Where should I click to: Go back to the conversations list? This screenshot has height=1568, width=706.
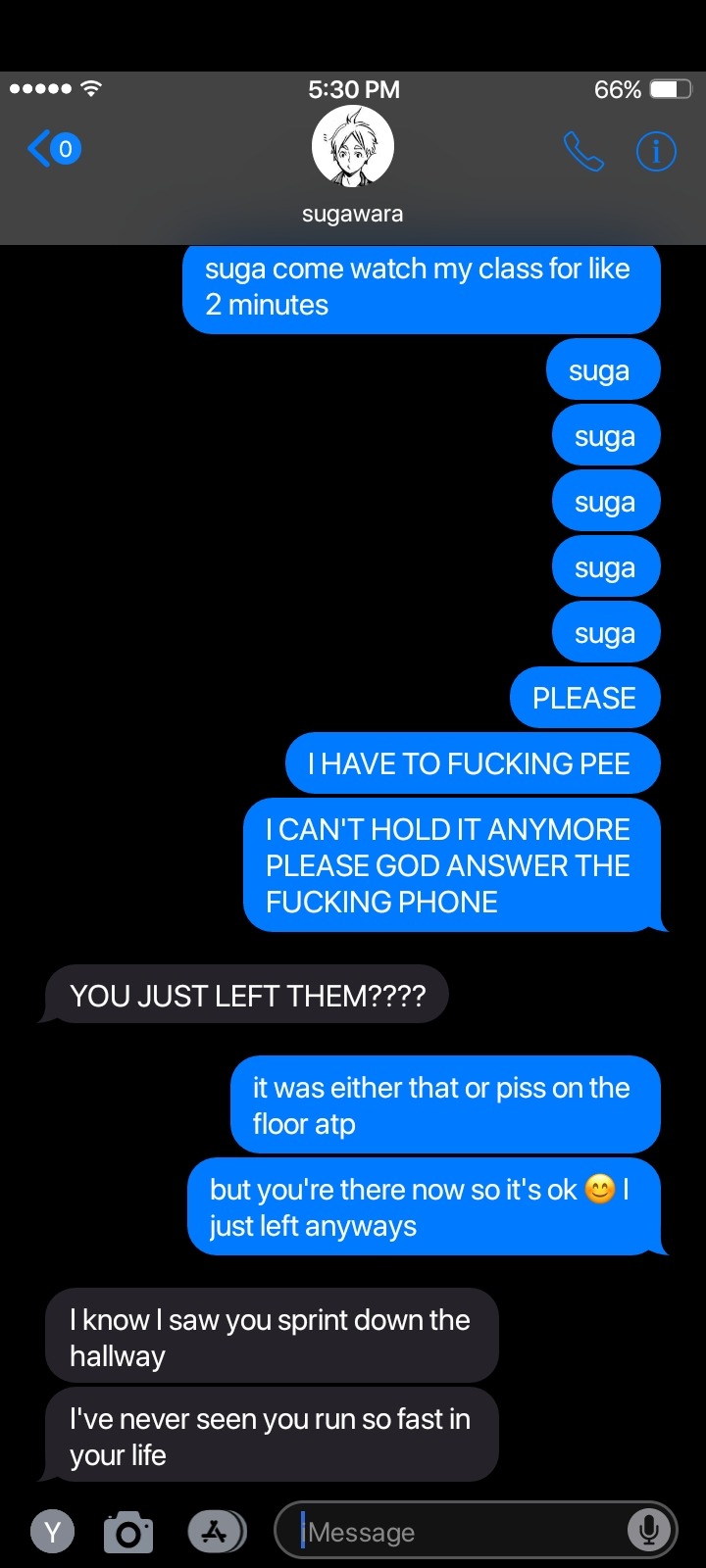(x=53, y=149)
